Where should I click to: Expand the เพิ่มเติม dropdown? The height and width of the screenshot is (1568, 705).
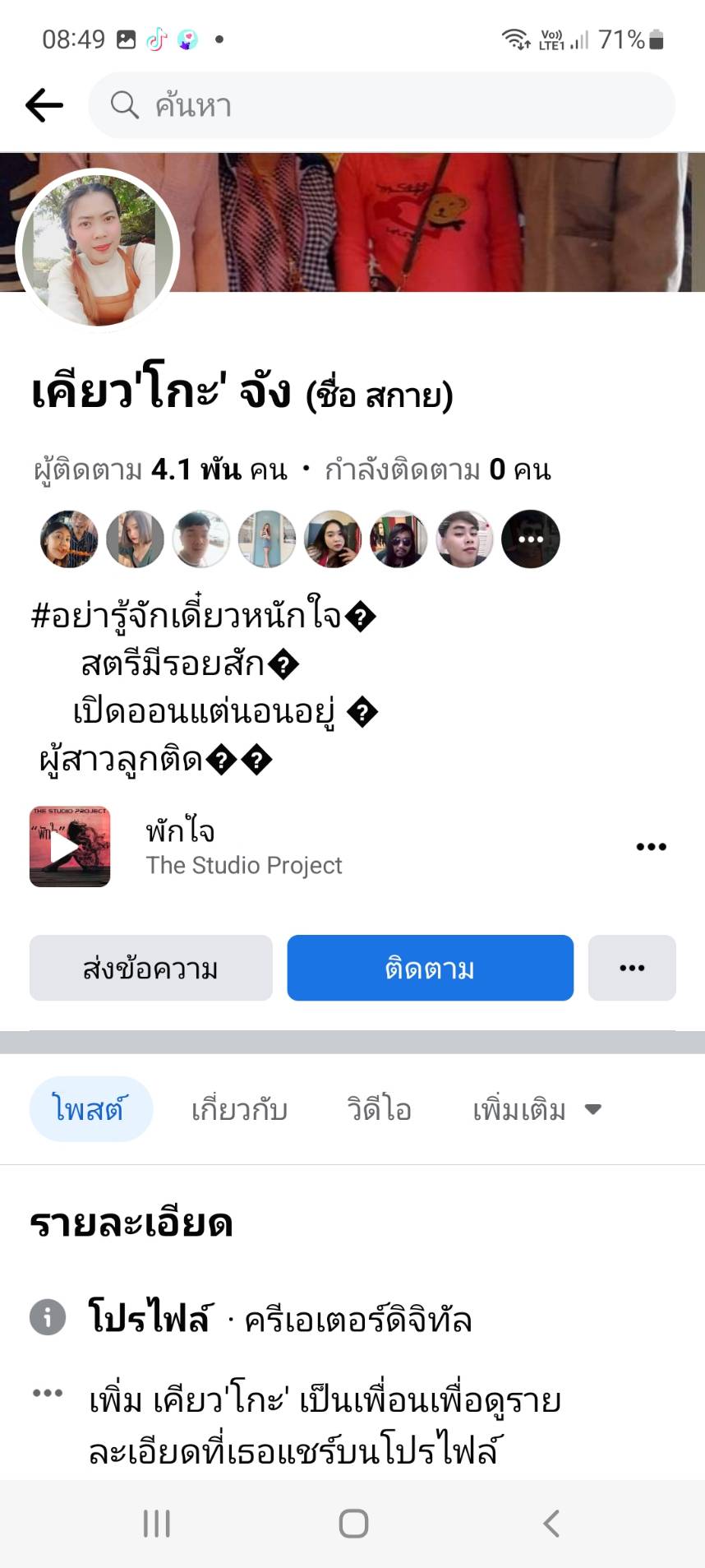[x=537, y=1109]
